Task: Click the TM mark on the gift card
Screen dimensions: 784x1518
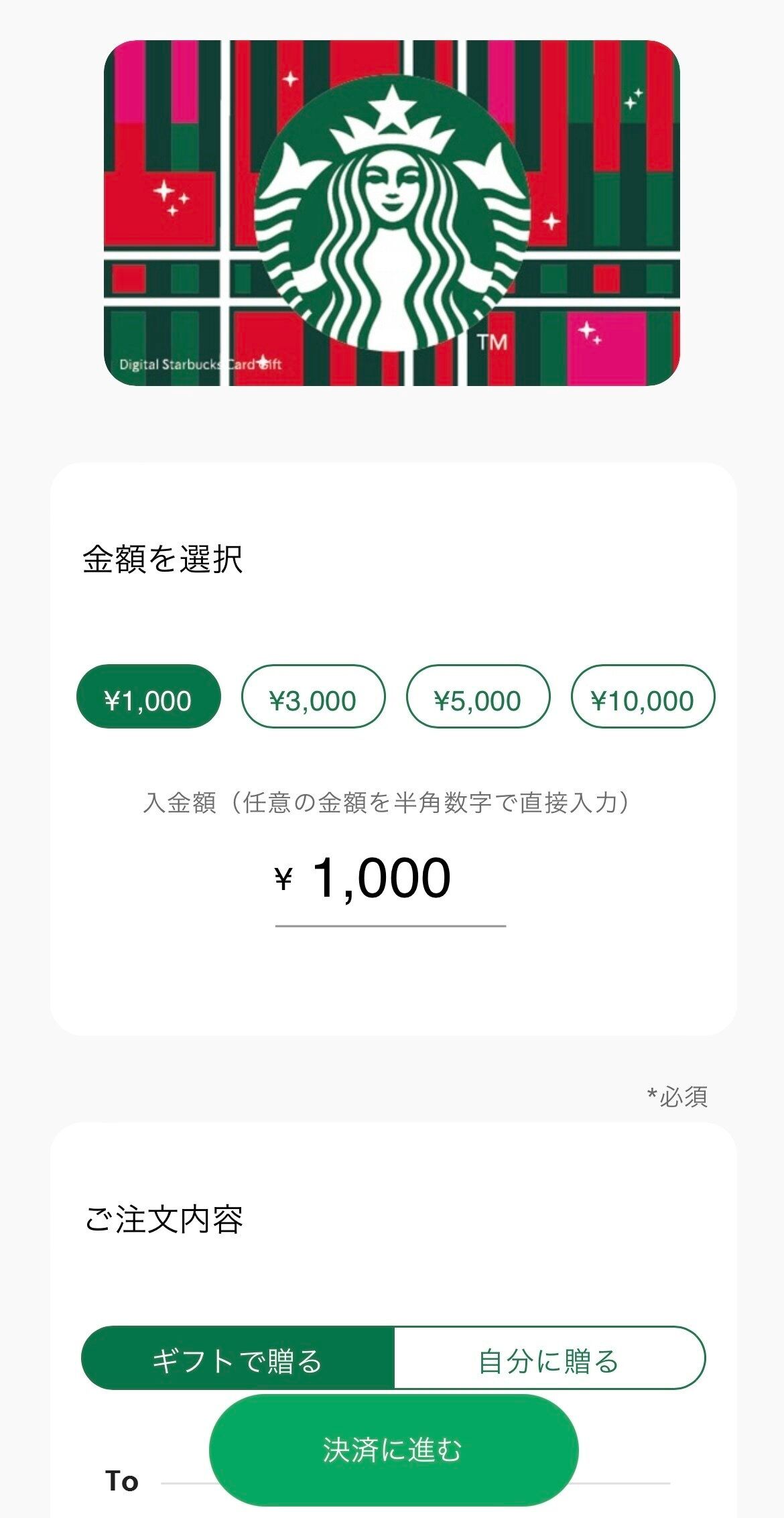Action: pyautogui.click(x=494, y=341)
